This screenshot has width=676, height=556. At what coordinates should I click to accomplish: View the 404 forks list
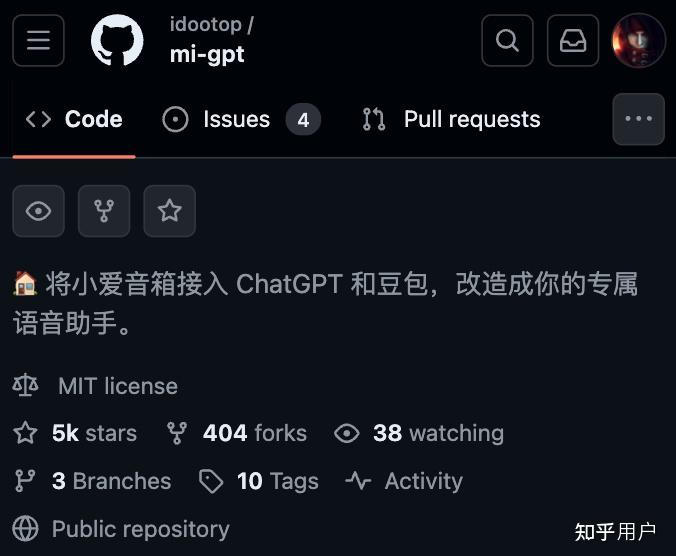253,433
